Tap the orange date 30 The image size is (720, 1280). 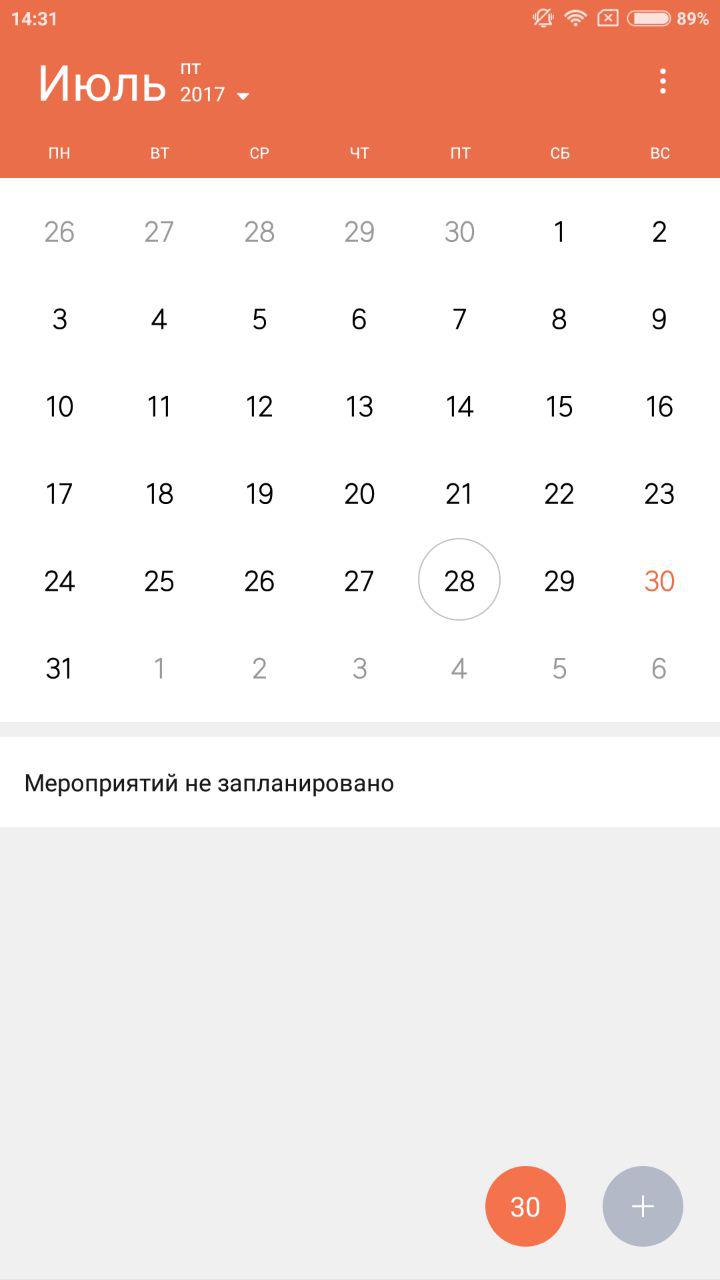659,581
